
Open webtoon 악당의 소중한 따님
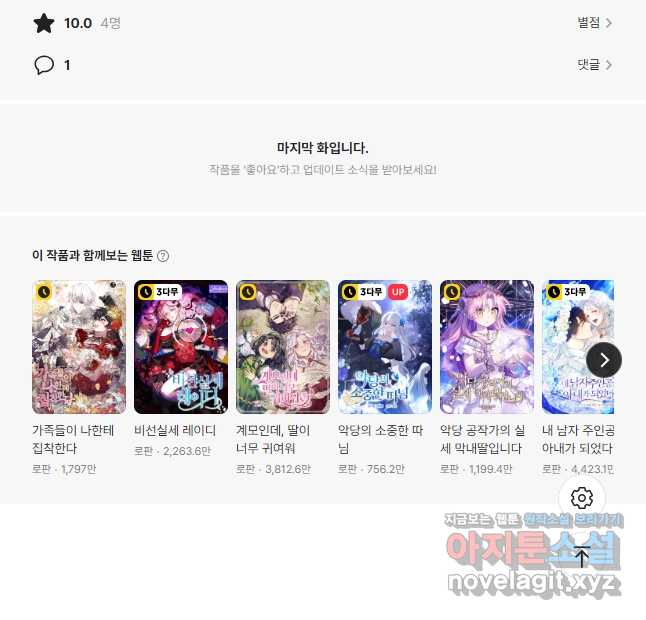point(385,347)
